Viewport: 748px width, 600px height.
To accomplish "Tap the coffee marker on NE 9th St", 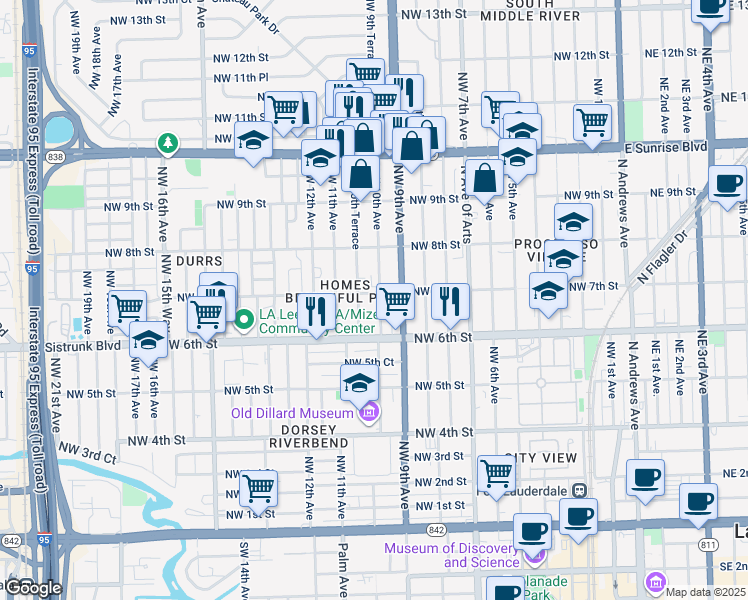I will point(727,183).
